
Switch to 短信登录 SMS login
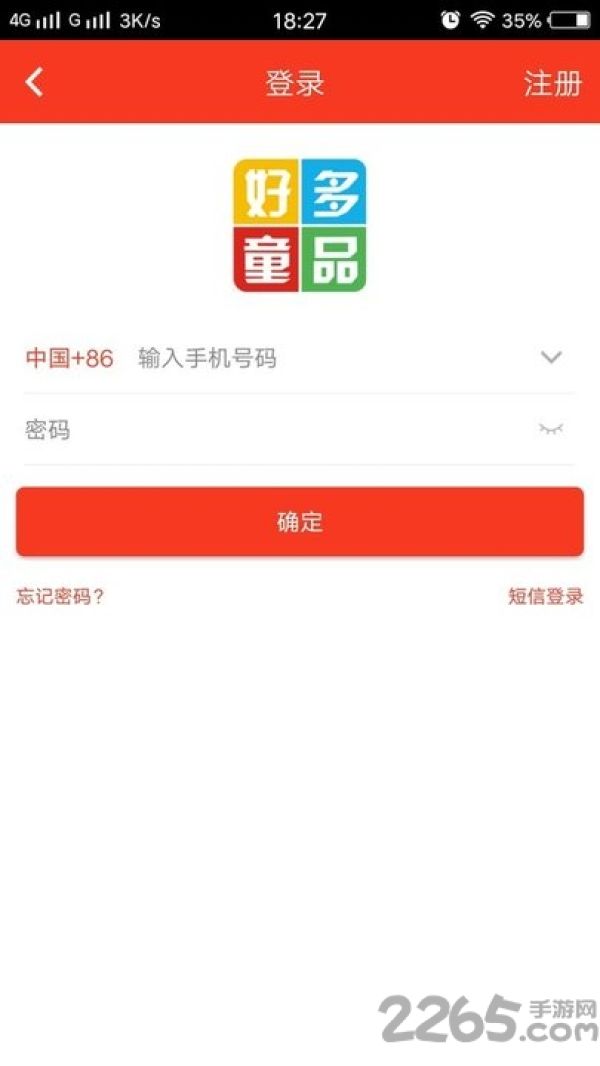pyautogui.click(x=546, y=596)
